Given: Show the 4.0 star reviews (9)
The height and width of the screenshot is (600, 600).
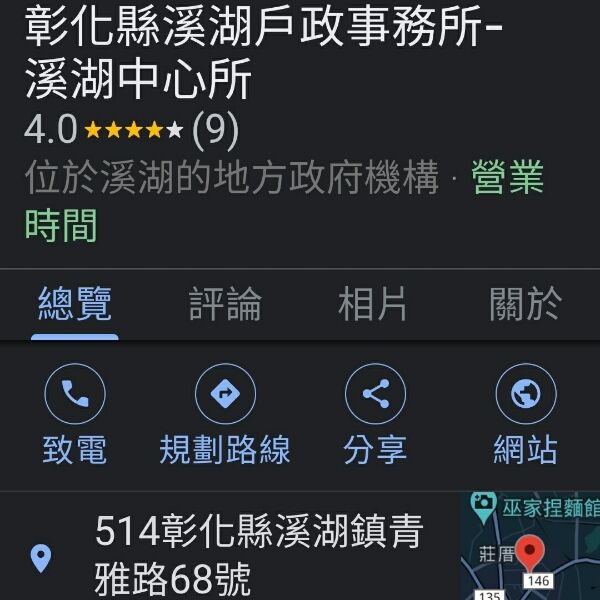Looking at the screenshot, I should (x=130, y=130).
